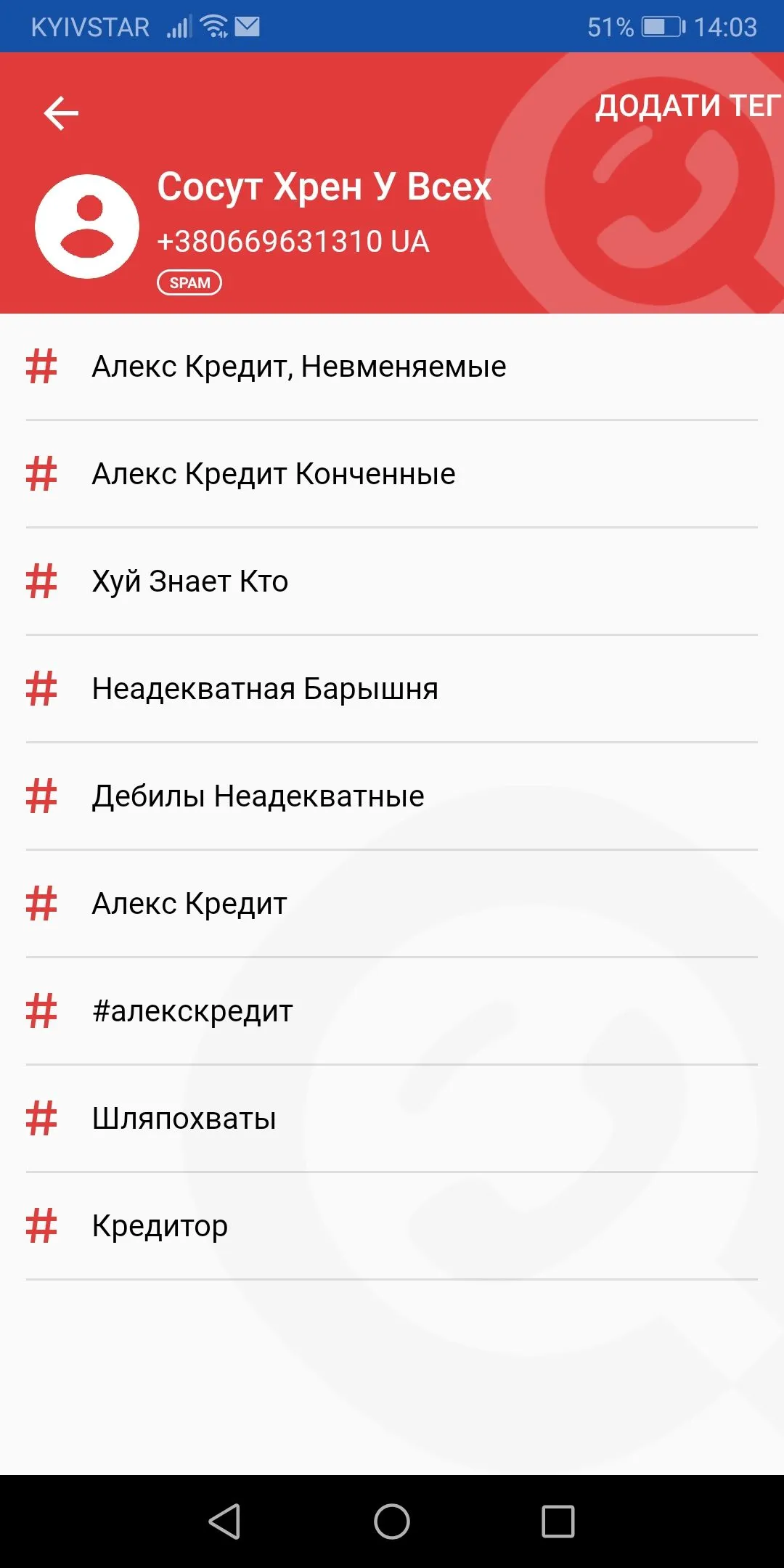Viewport: 784px width, 1568px height.
Task: Click the hashtag icon beside "Дебилы Неадекватные"
Action: pyautogui.click(x=42, y=795)
